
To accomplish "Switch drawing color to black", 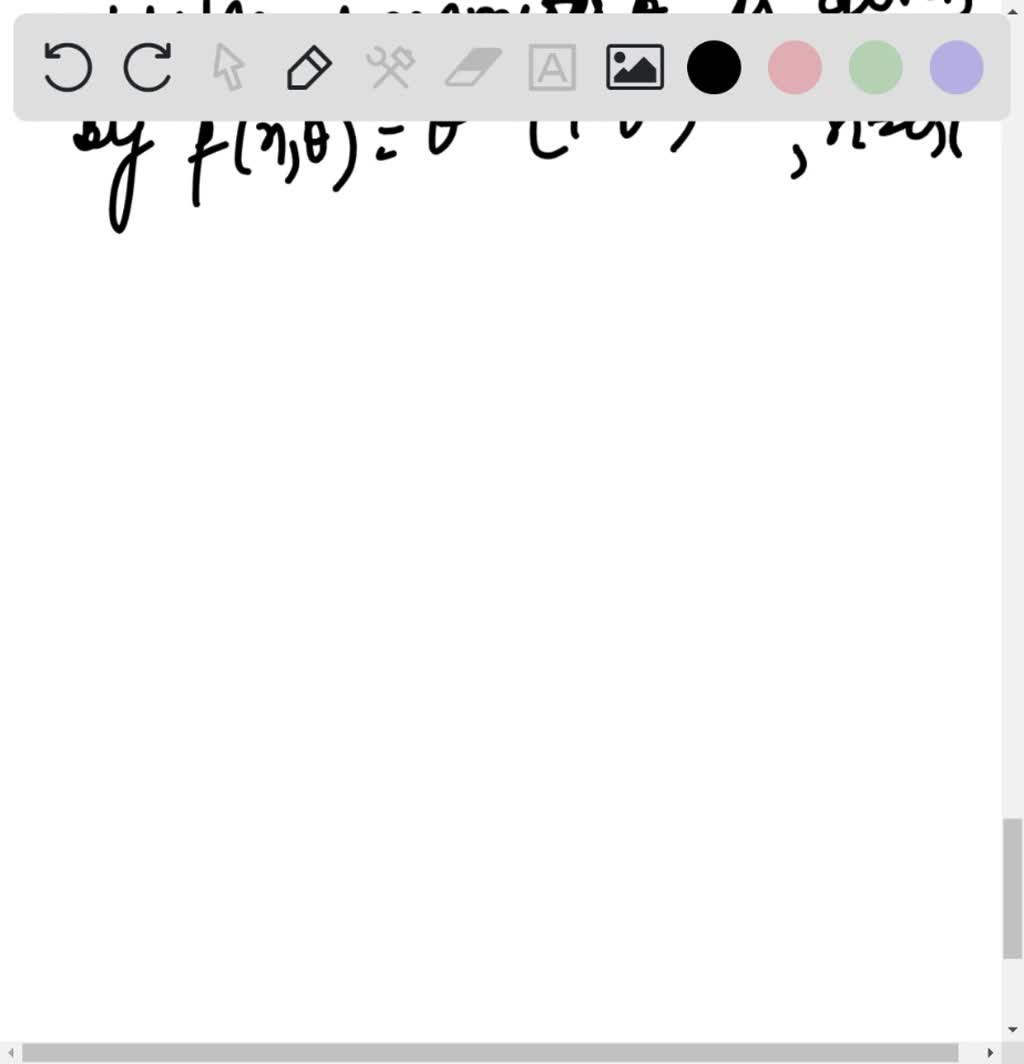I will (714, 68).
